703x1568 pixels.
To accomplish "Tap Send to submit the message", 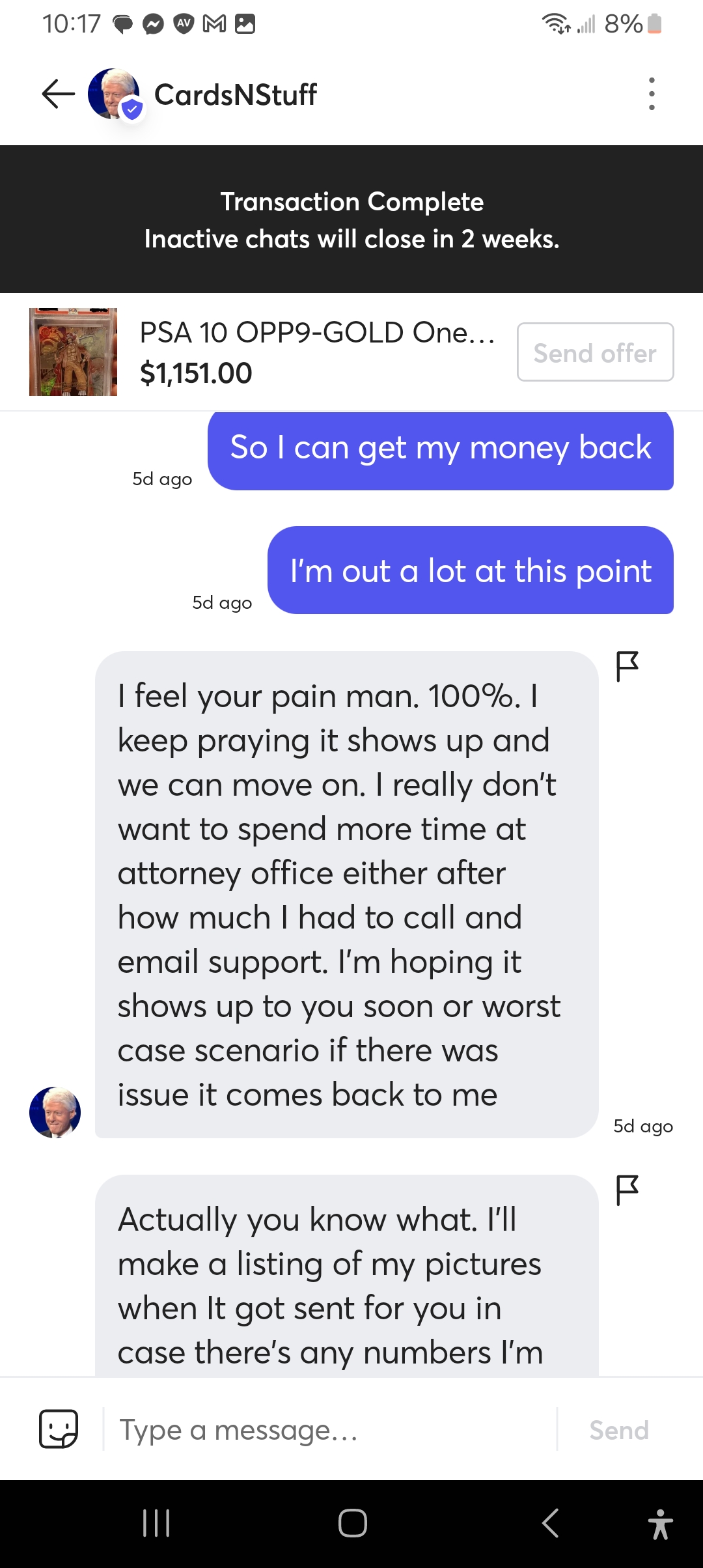I will pos(618,1429).
